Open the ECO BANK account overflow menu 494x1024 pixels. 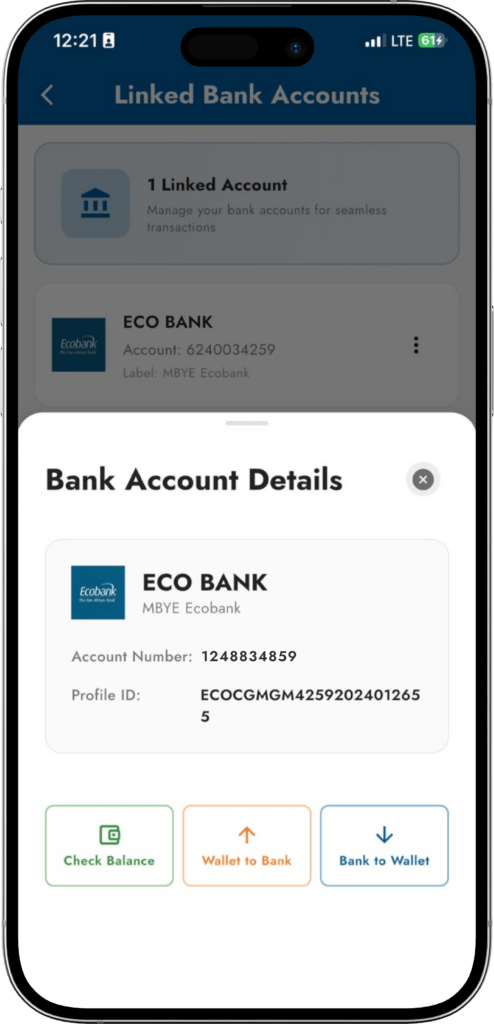[416, 345]
